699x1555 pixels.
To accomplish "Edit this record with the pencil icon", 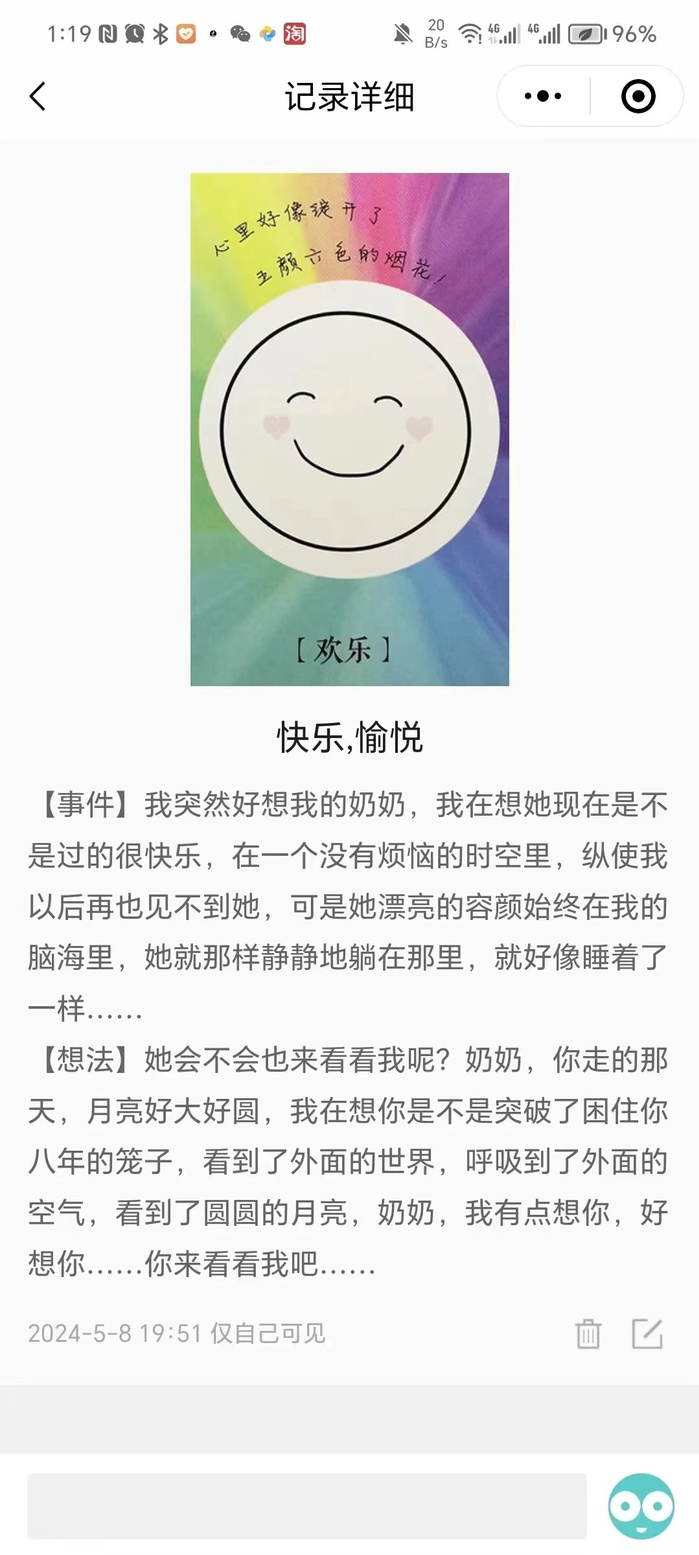I will click(x=647, y=1333).
